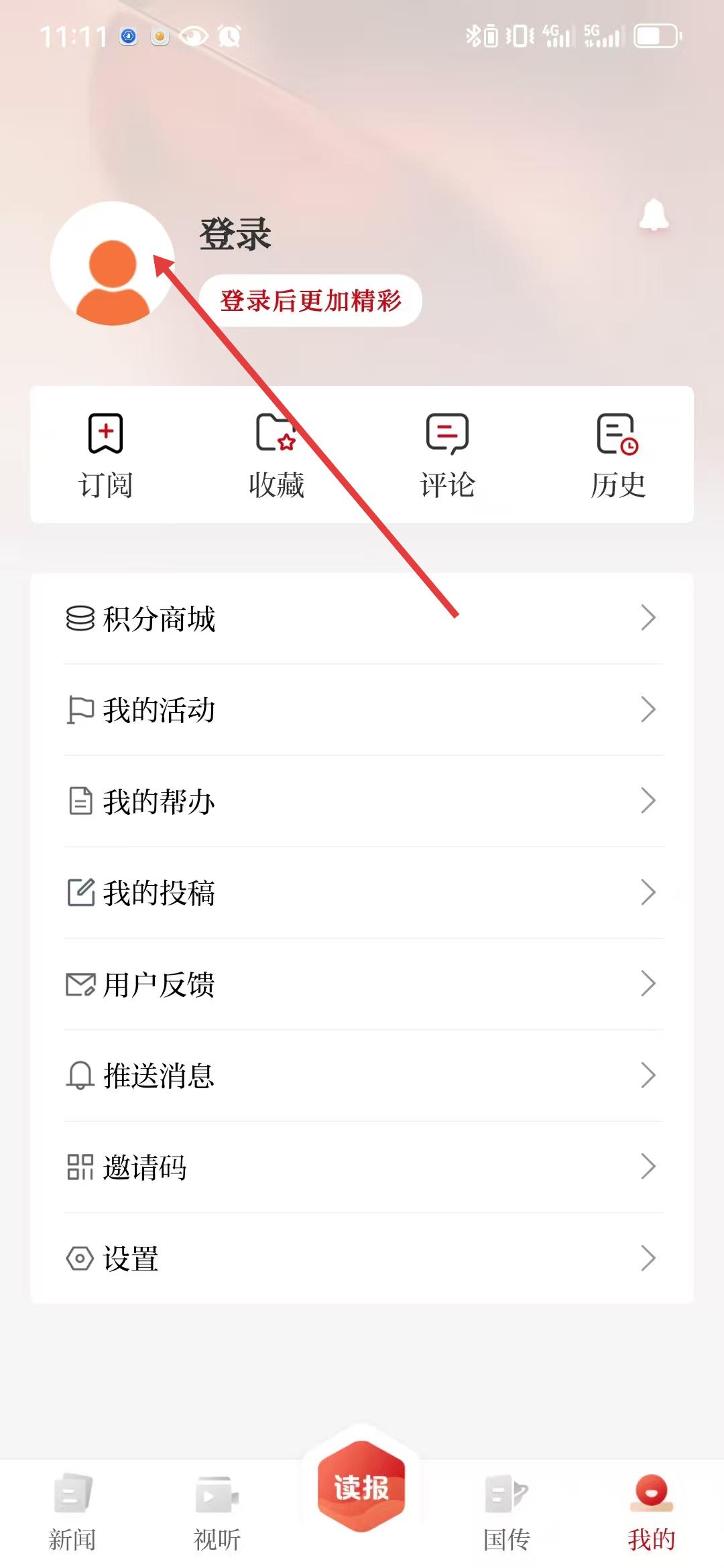This screenshot has width=724, height=1568.
Task: Open the notifications bell
Action: click(654, 215)
